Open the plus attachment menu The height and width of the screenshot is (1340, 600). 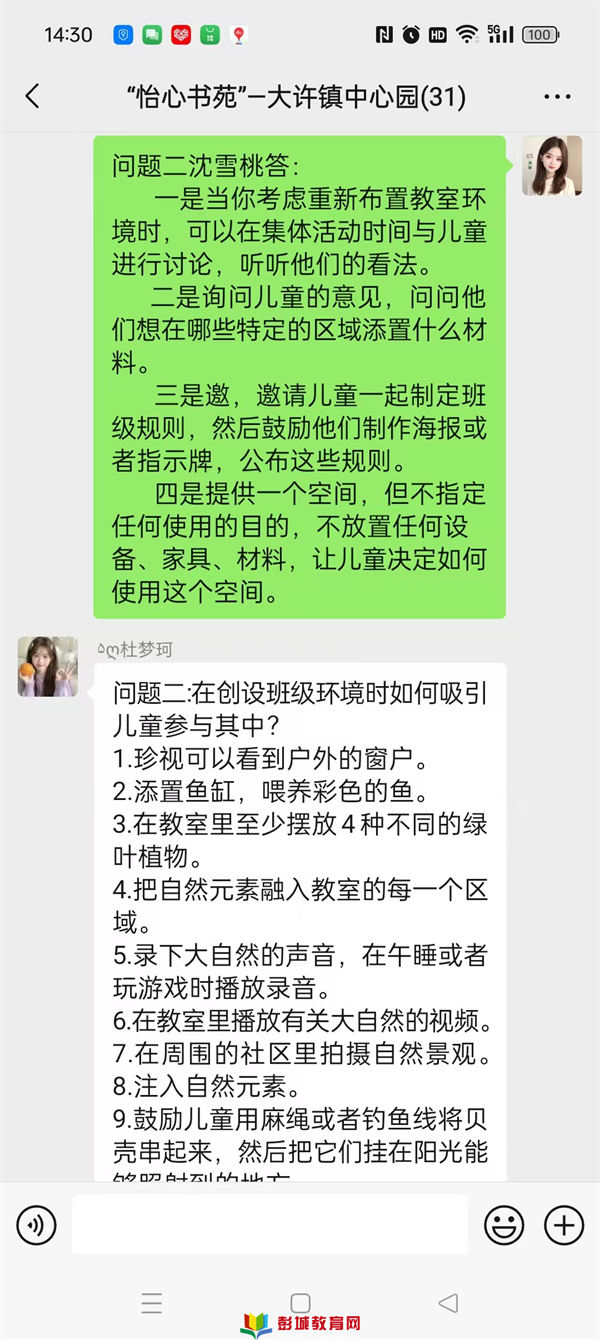point(563,1224)
